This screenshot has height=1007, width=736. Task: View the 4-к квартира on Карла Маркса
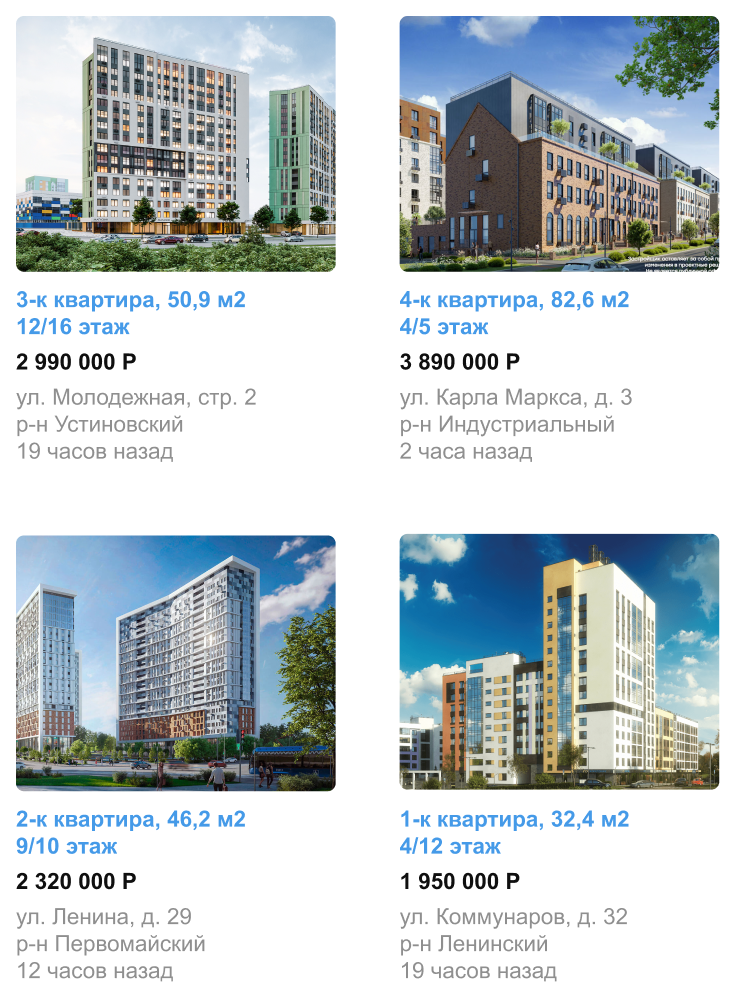pos(514,299)
